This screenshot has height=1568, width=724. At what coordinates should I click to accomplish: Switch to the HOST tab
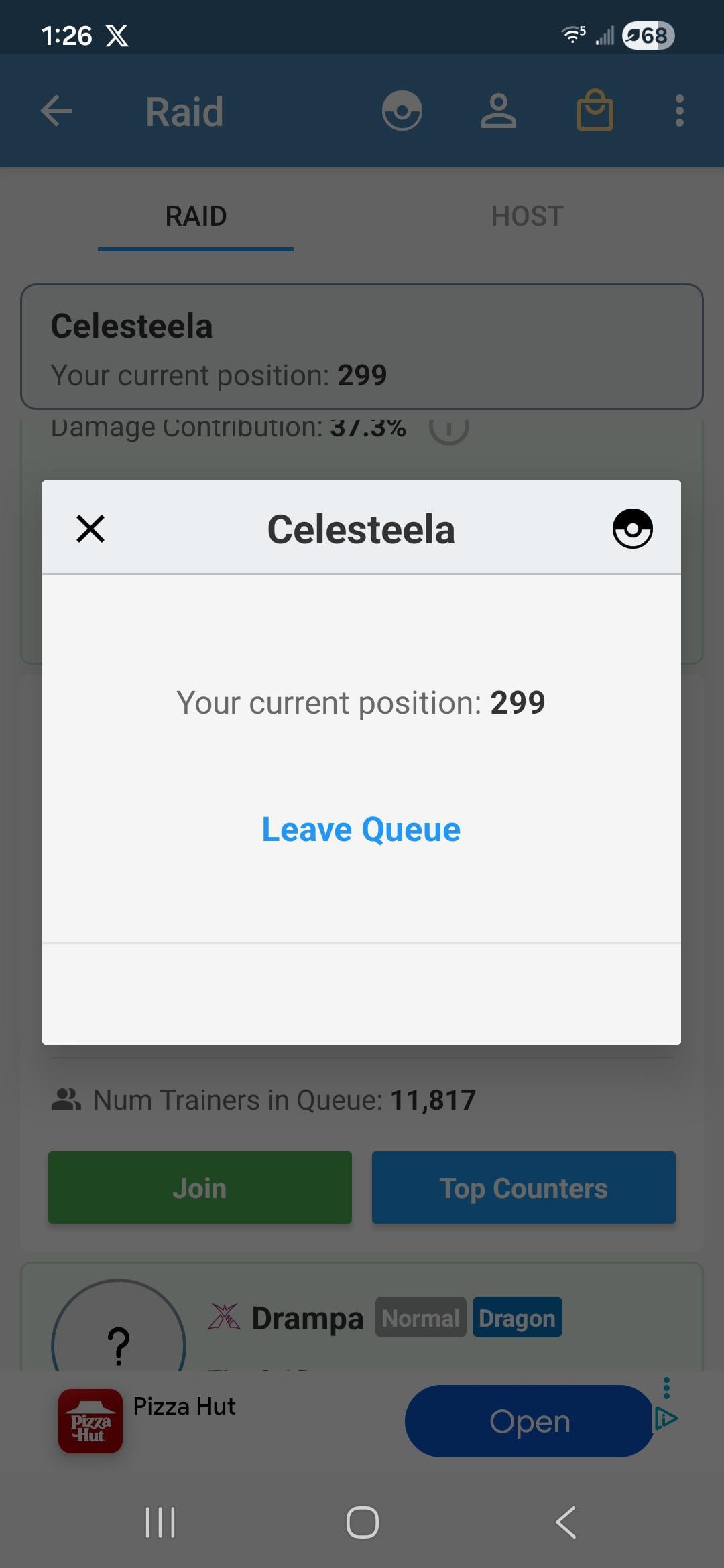pos(527,216)
